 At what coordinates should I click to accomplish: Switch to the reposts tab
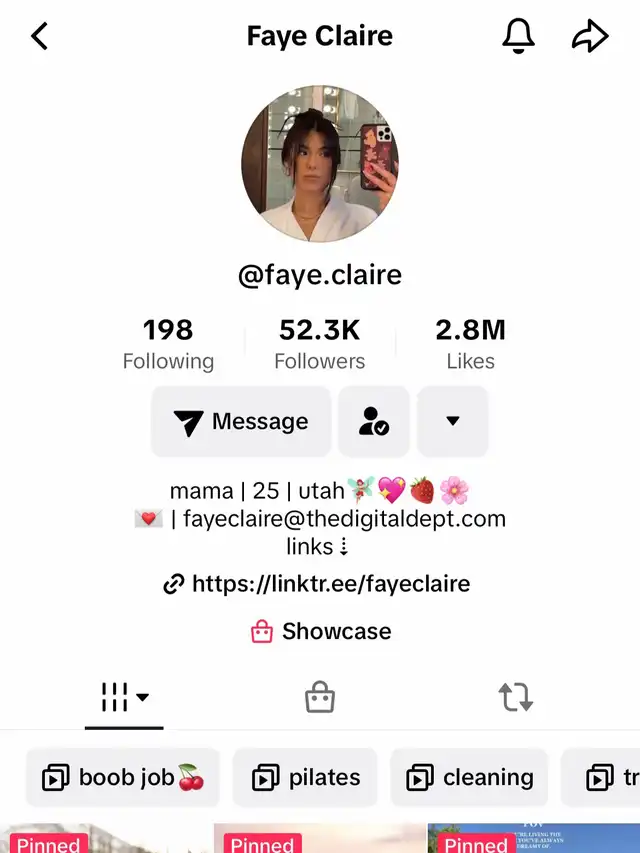point(515,698)
